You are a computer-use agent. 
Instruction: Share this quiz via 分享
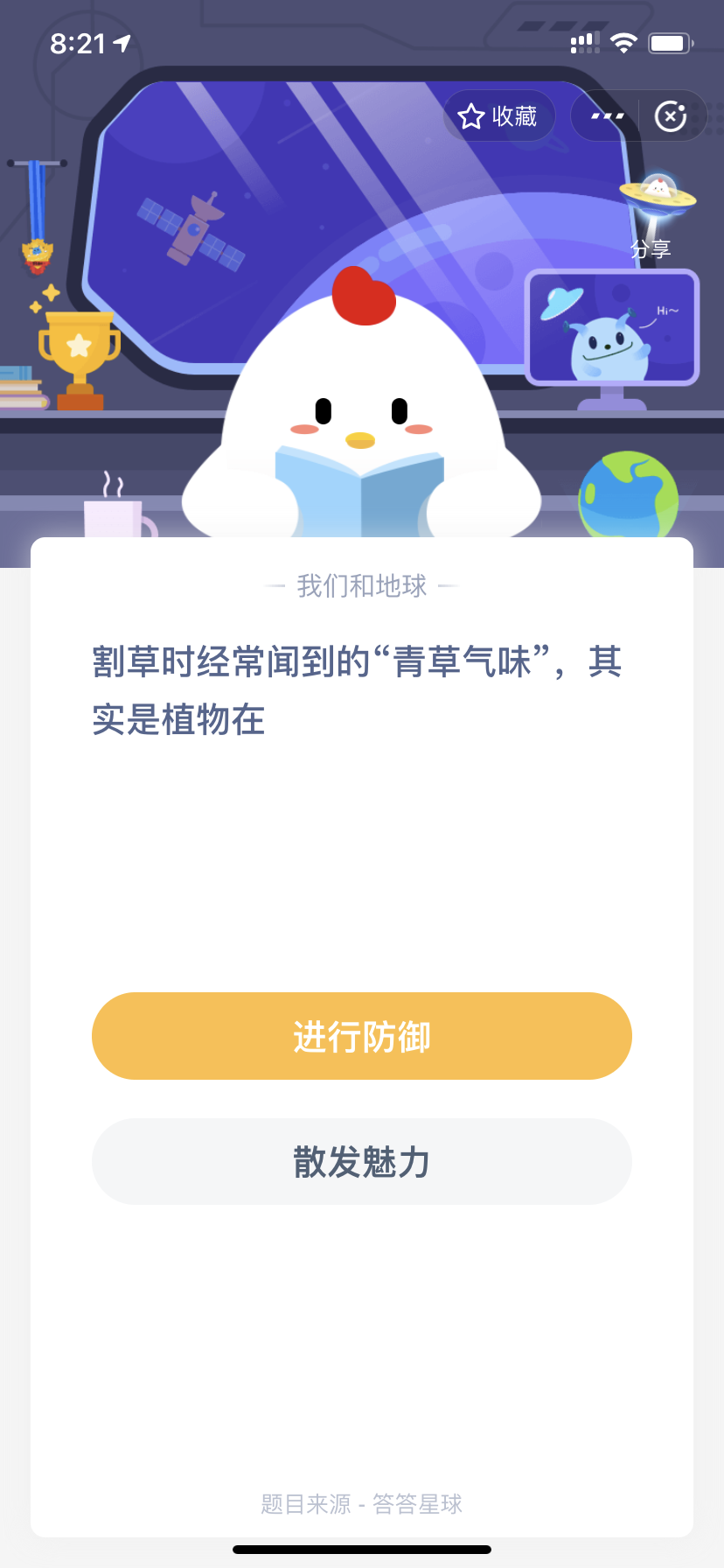point(654,214)
